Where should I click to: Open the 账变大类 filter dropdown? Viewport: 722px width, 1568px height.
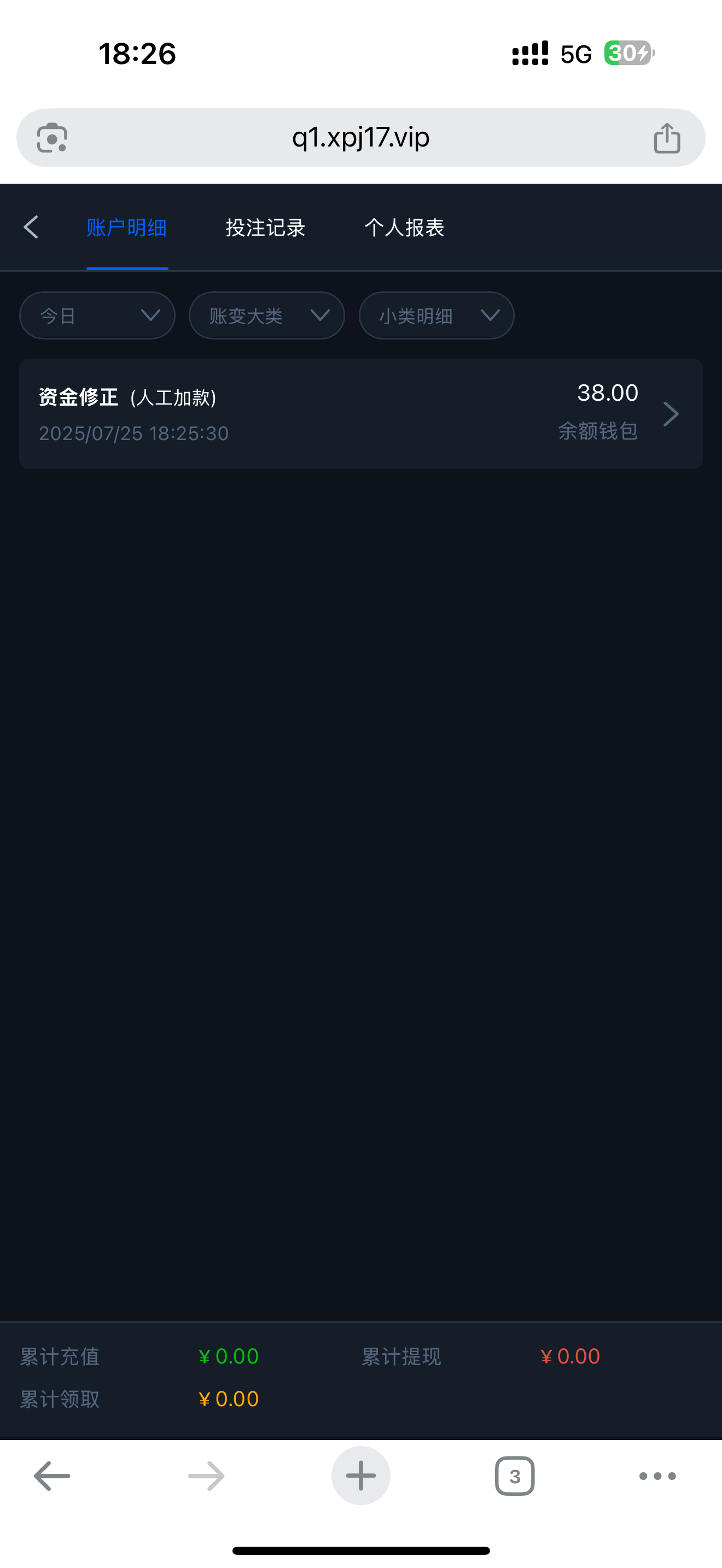click(x=266, y=315)
